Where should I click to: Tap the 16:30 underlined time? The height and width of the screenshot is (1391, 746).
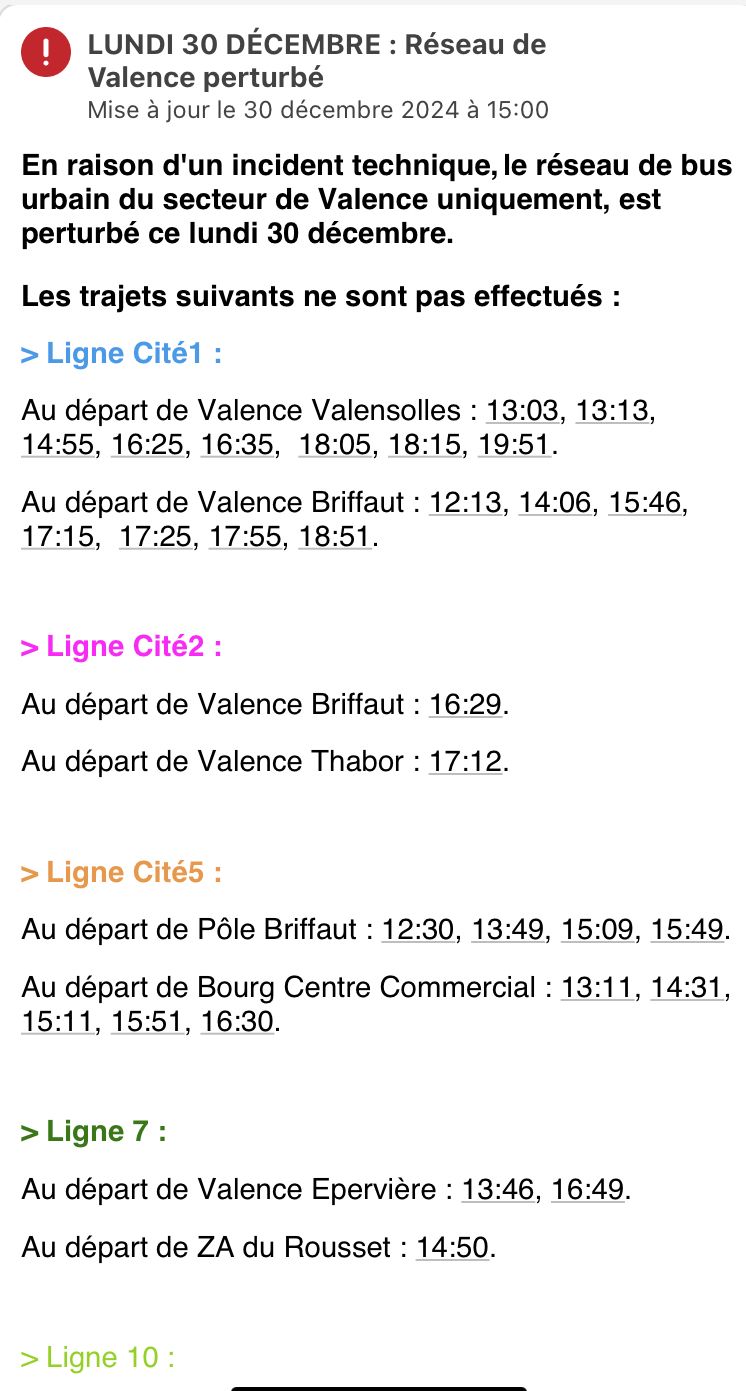pos(236,1022)
